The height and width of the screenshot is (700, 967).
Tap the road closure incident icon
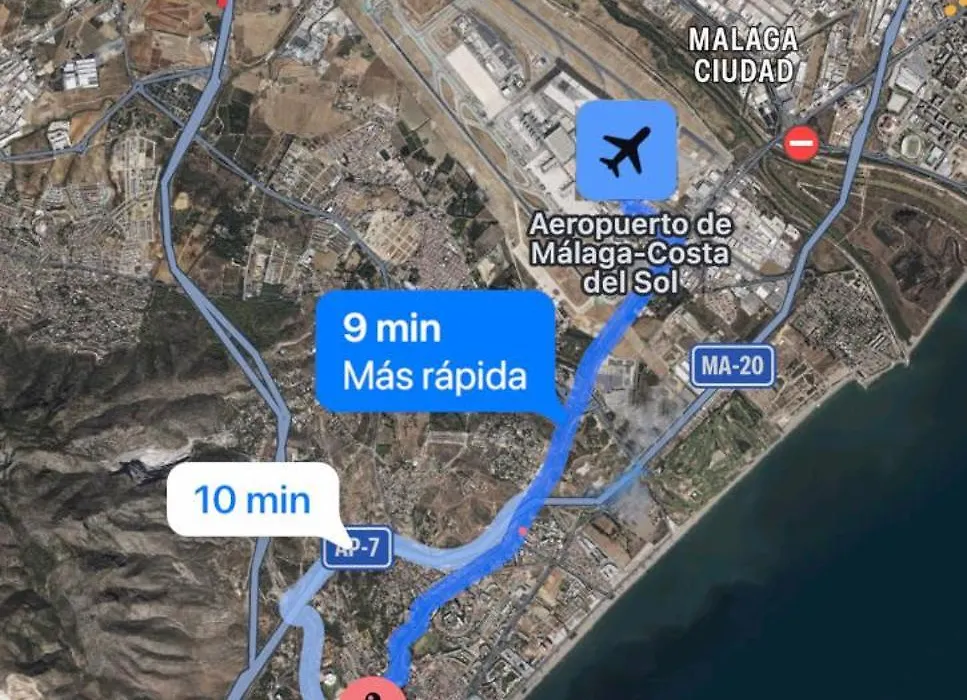tap(801, 144)
